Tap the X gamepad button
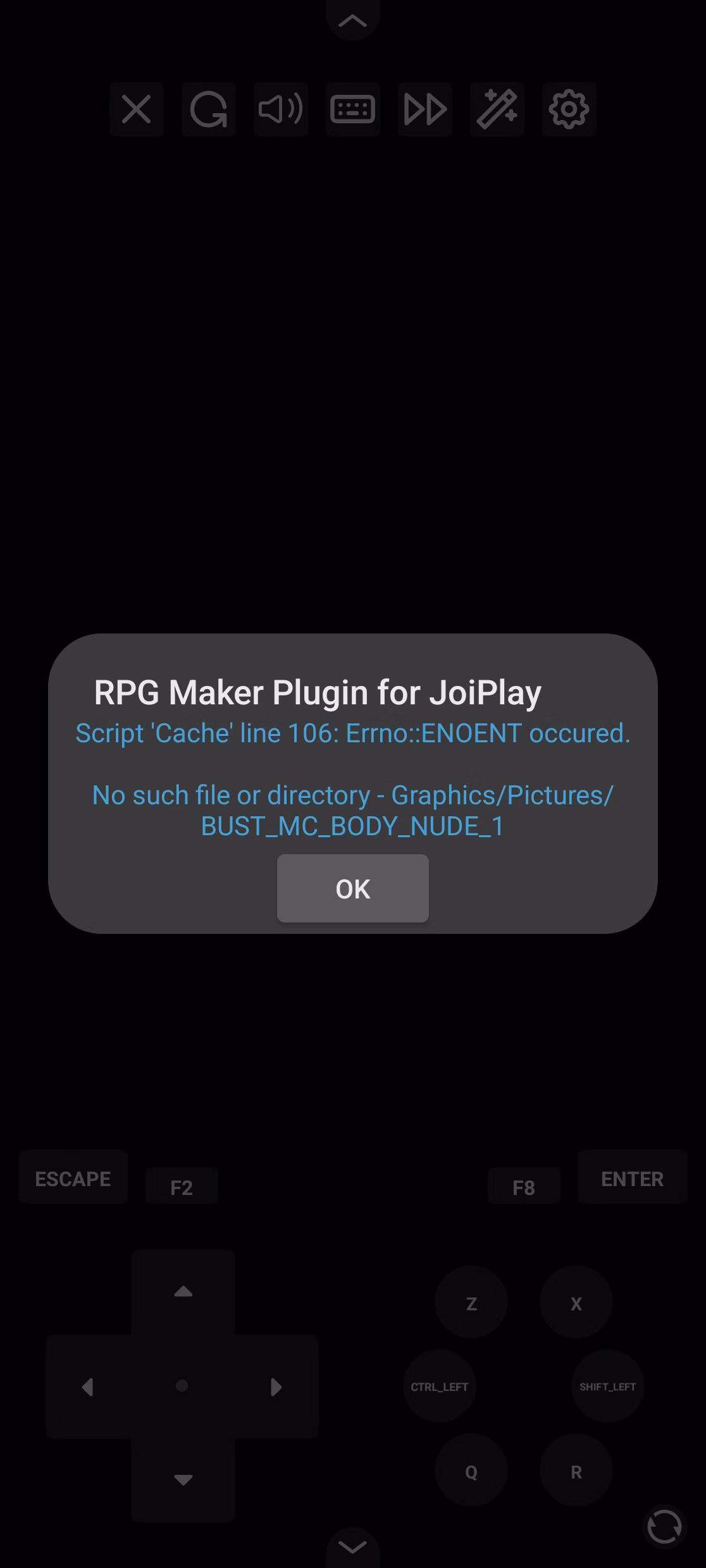The height and width of the screenshot is (1568, 706). click(x=576, y=1304)
